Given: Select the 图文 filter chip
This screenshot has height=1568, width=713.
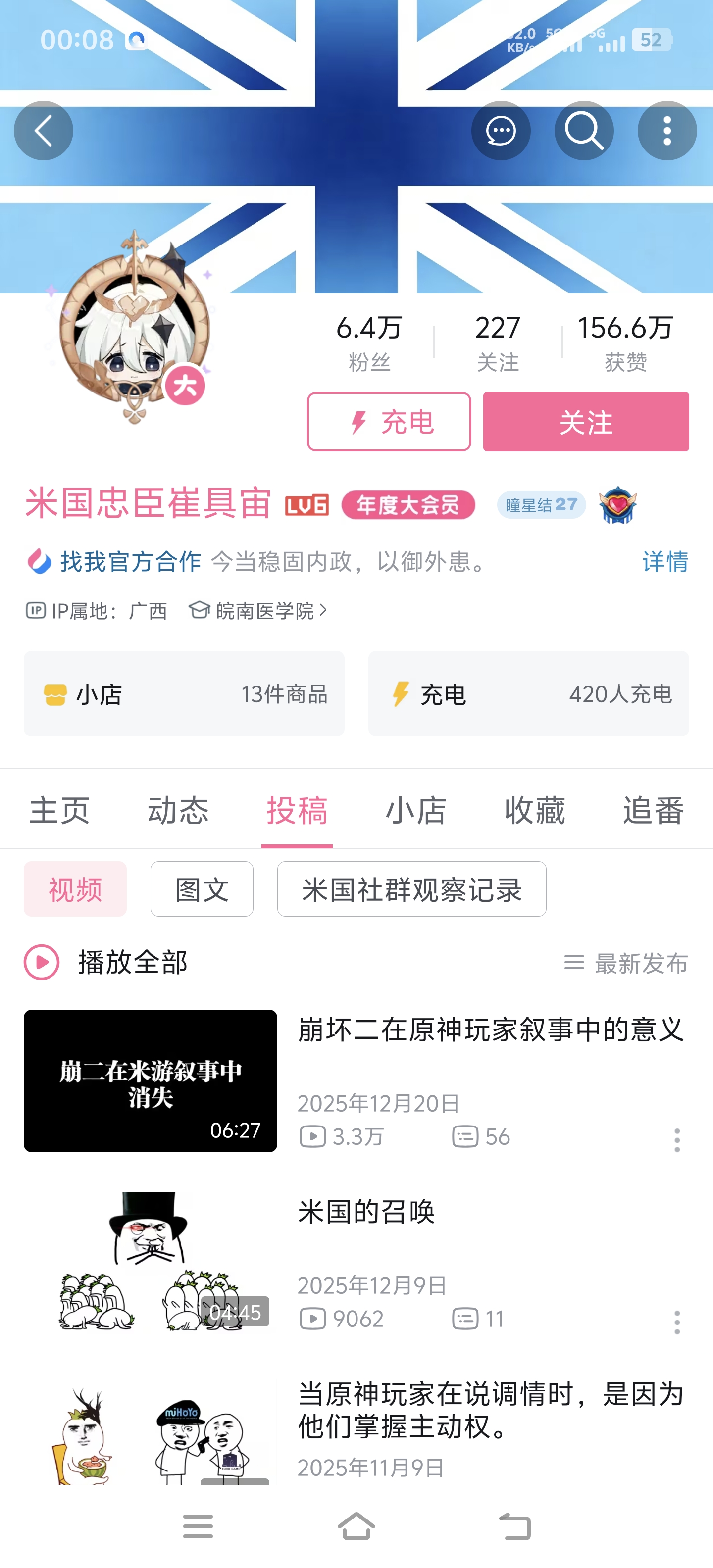Looking at the screenshot, I should (202, 889).
